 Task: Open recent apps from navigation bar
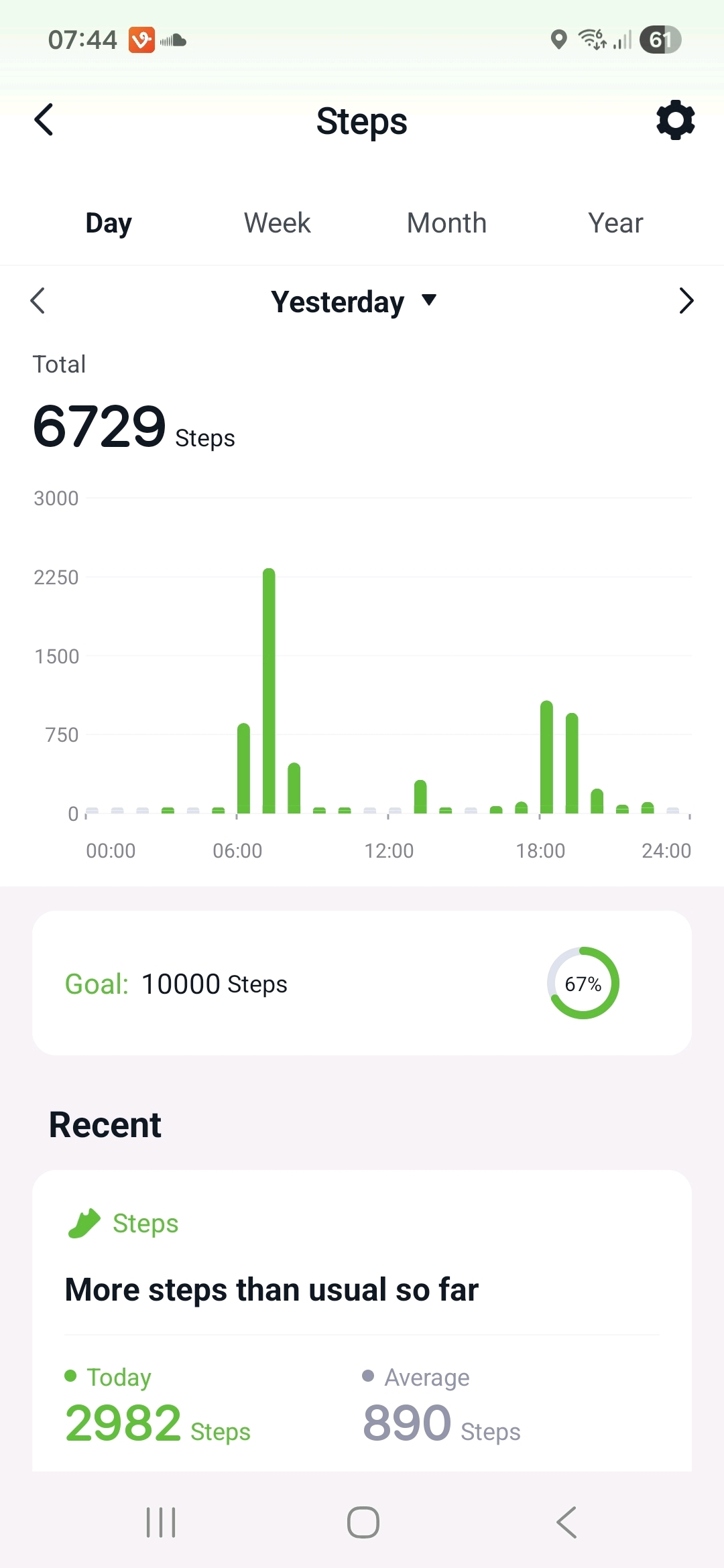161,1522
